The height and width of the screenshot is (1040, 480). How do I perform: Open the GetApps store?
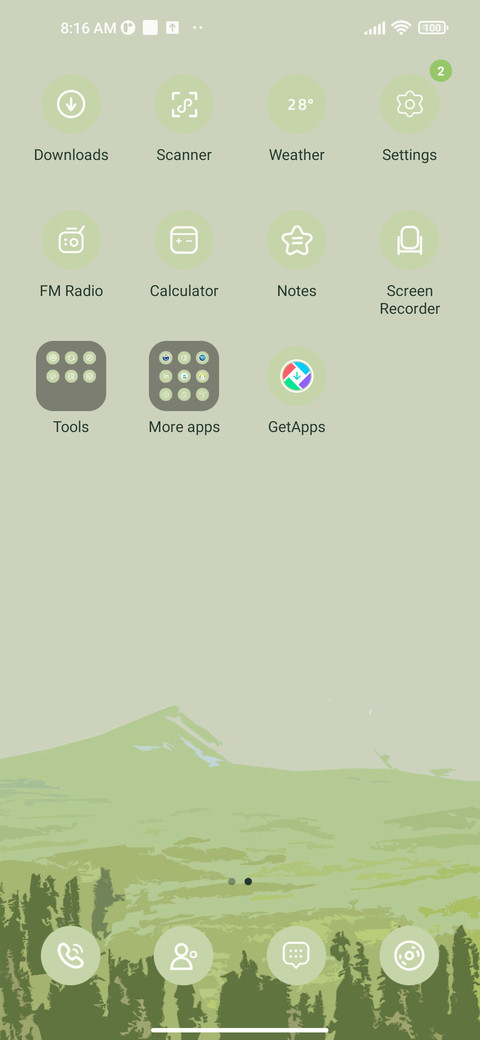pyautogui.click(x=296, y=376)
